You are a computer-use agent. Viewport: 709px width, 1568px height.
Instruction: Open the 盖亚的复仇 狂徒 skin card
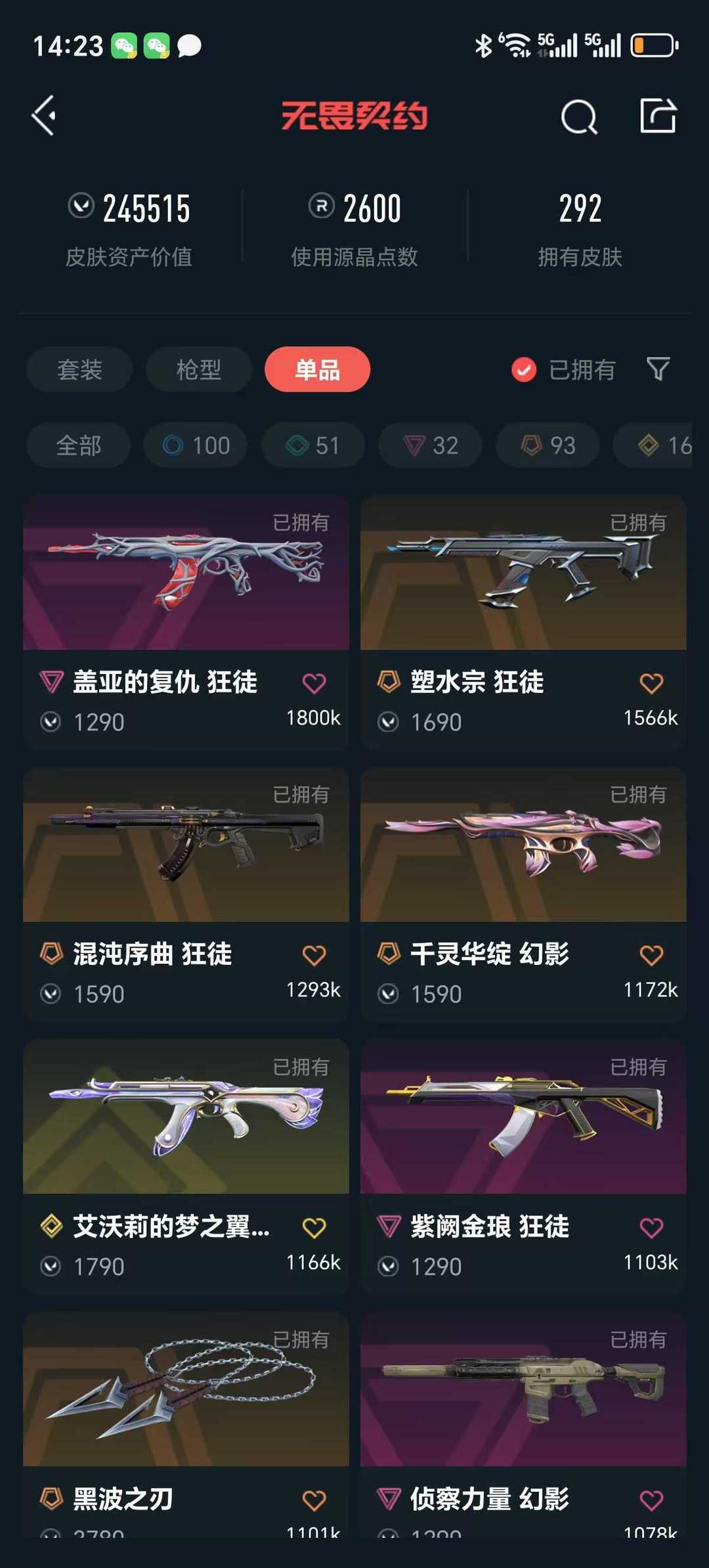coord(186,622)
